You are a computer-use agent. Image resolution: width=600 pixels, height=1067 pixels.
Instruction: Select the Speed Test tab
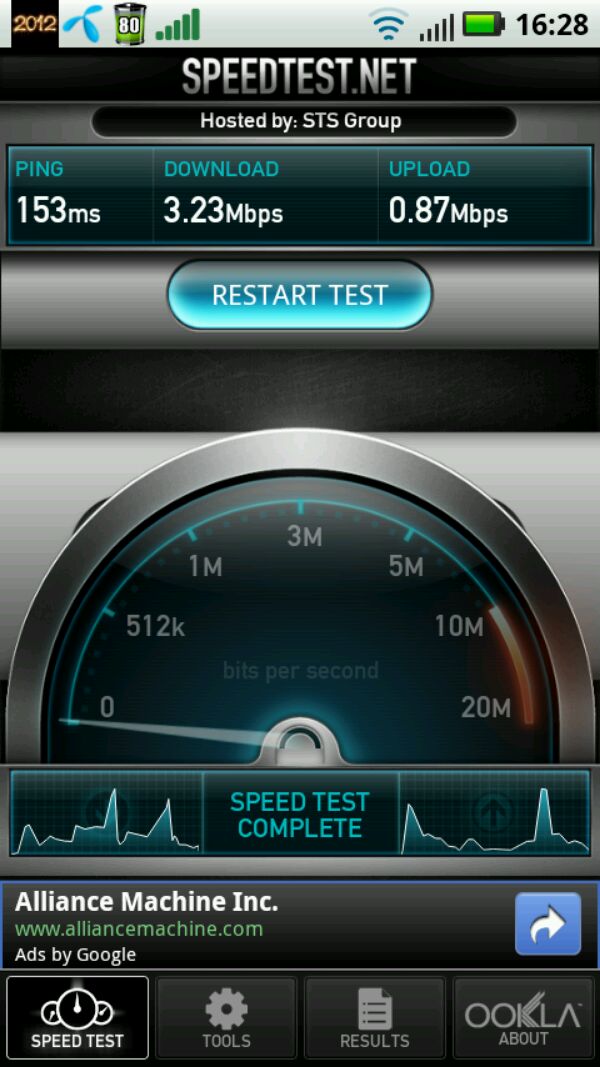pyautogui.click(x=77, y=1018)
